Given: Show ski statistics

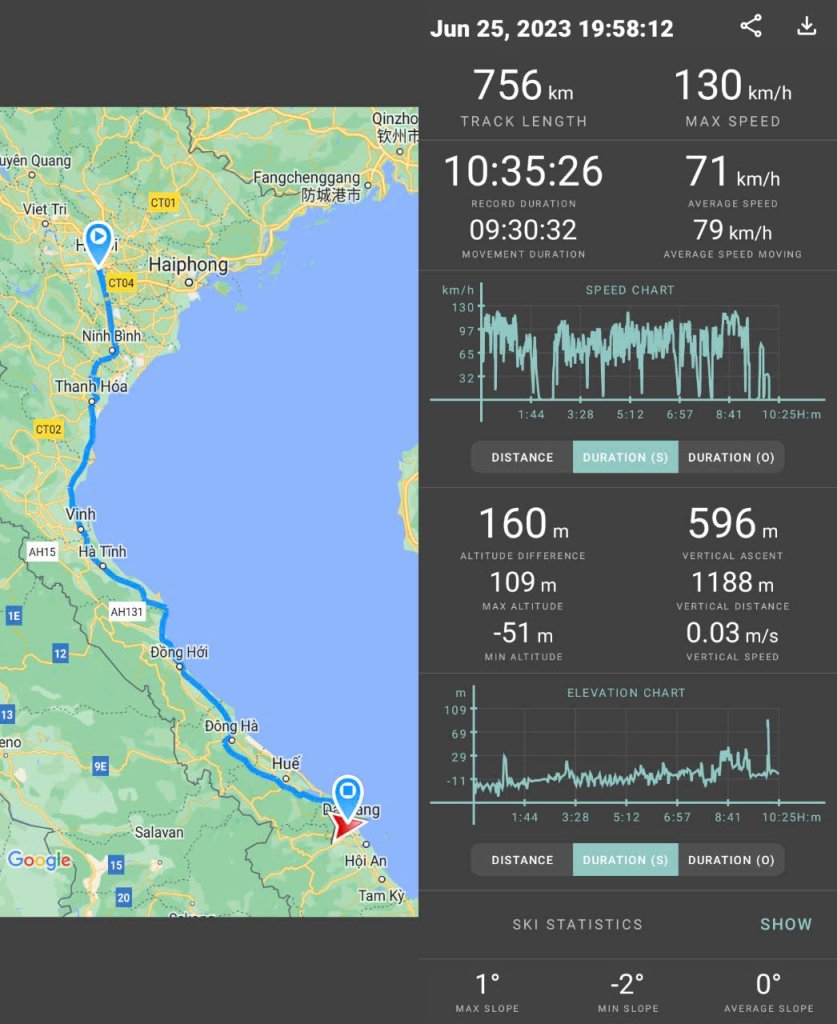Looking at the screenshot, I should (785, 924).
